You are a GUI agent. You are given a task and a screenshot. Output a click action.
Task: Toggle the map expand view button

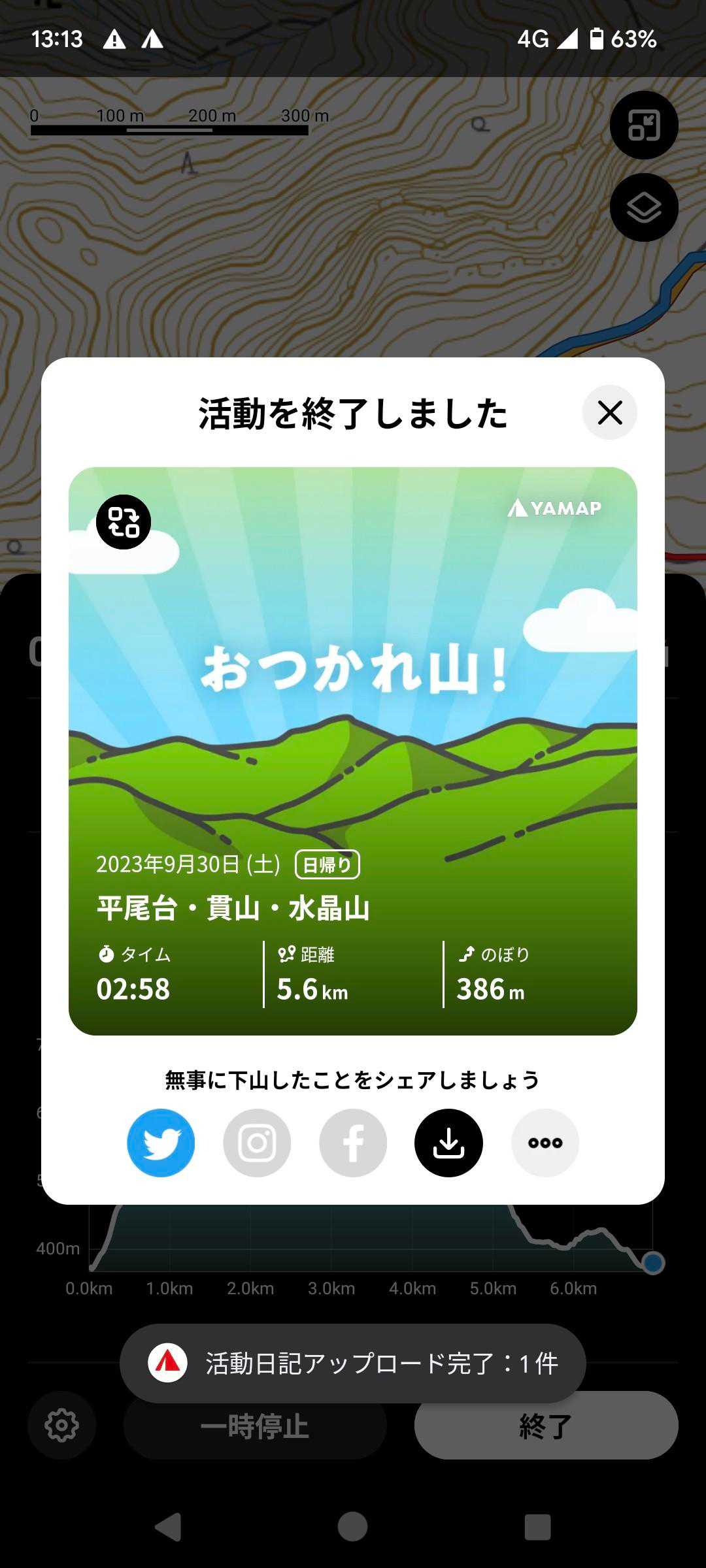[644, 125]
